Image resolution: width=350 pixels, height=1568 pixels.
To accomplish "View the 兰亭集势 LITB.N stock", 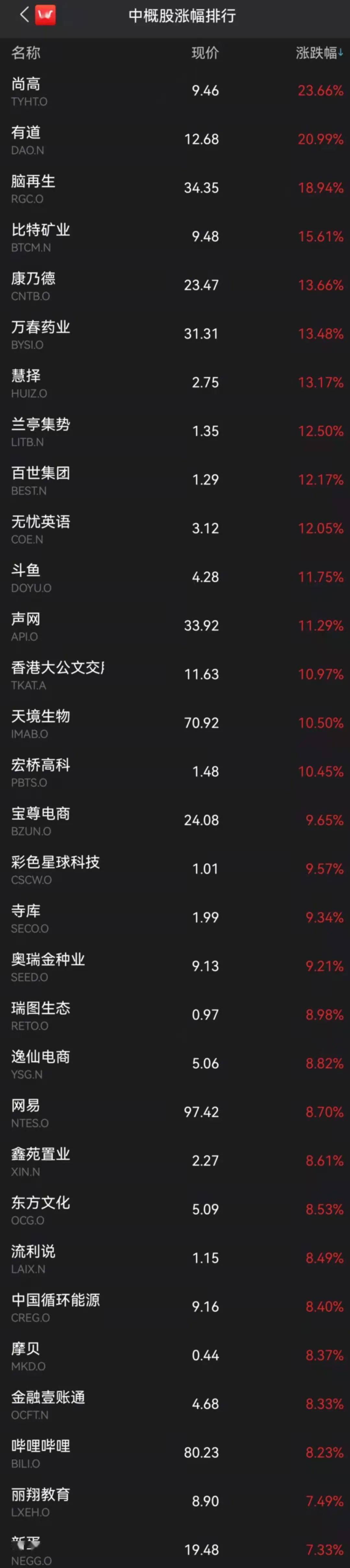I will click(175, 431).
